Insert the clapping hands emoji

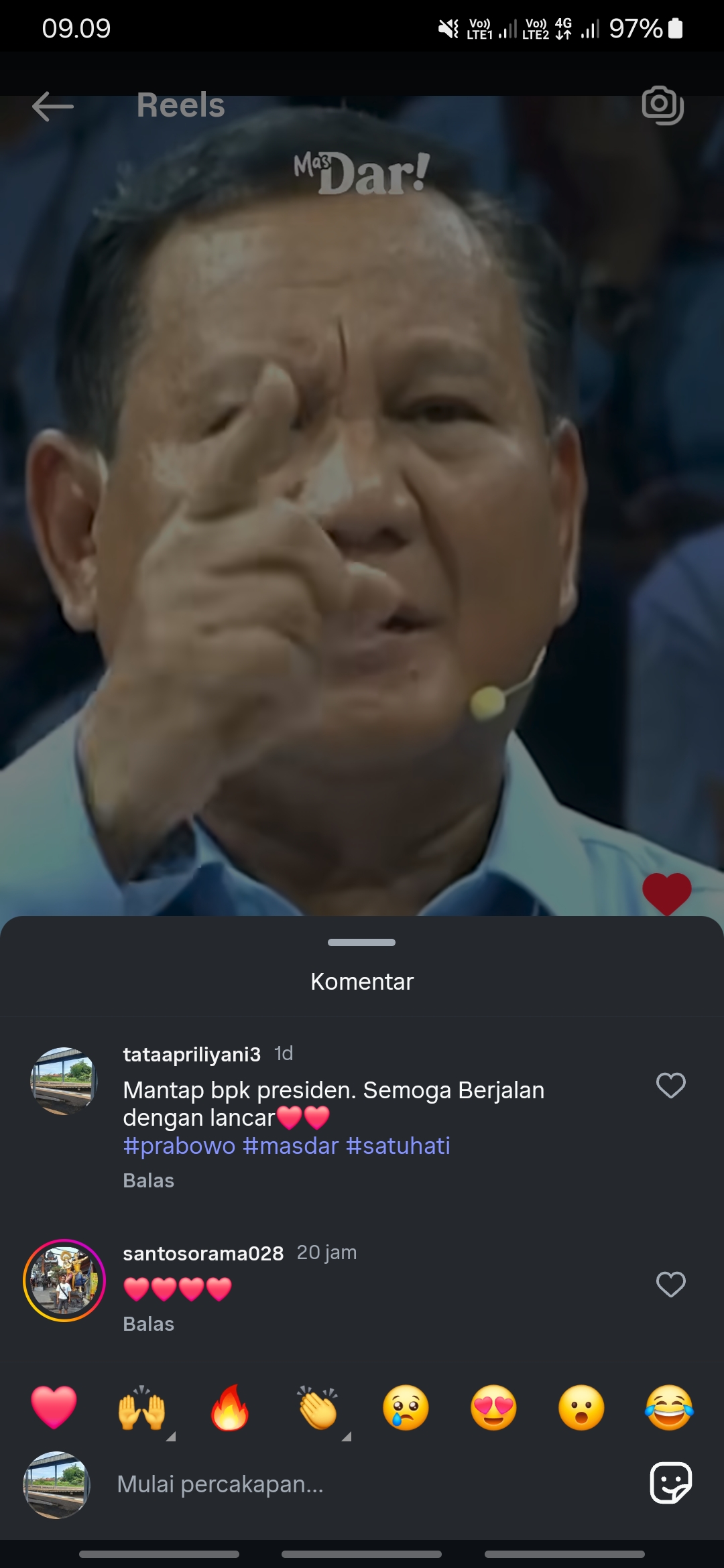(318, 1407)
